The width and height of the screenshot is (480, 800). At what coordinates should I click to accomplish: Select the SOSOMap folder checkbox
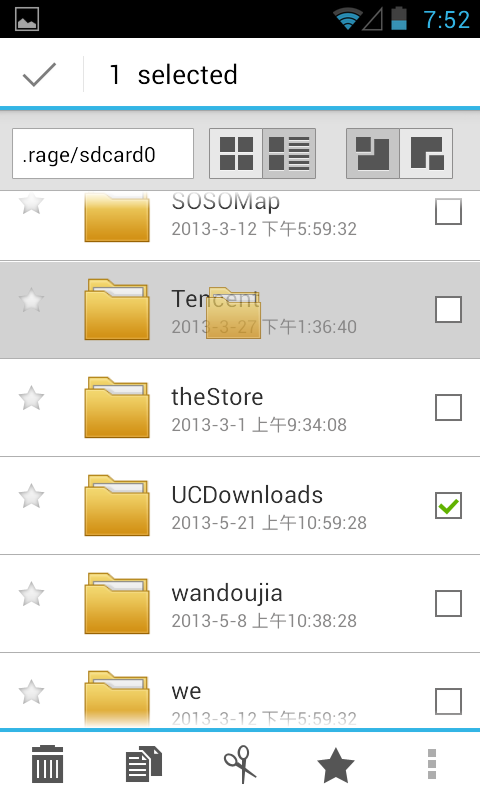click(448, 211)
